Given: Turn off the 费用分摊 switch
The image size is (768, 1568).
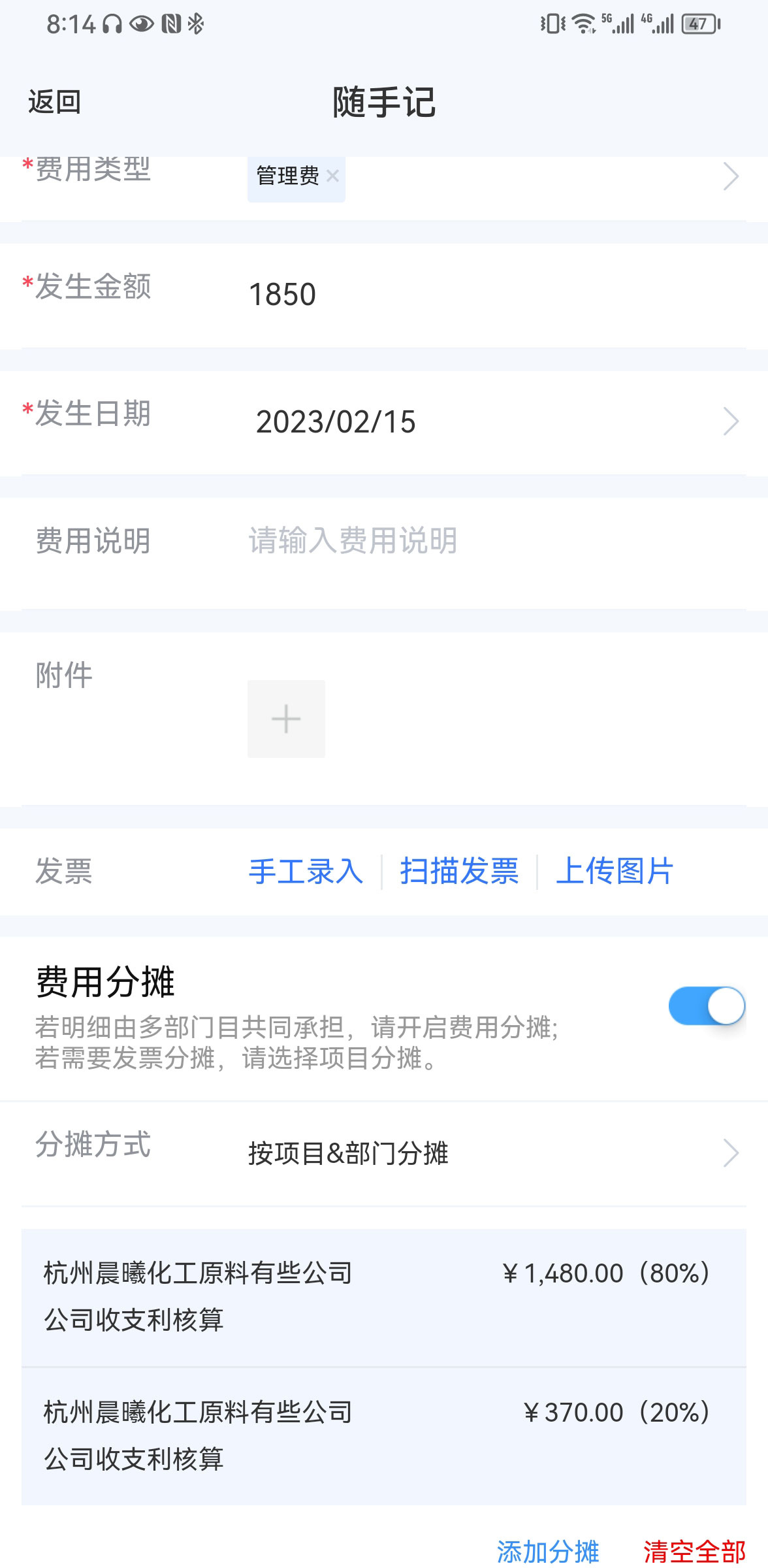Looking at the screenshot, I should (707, 1006).
